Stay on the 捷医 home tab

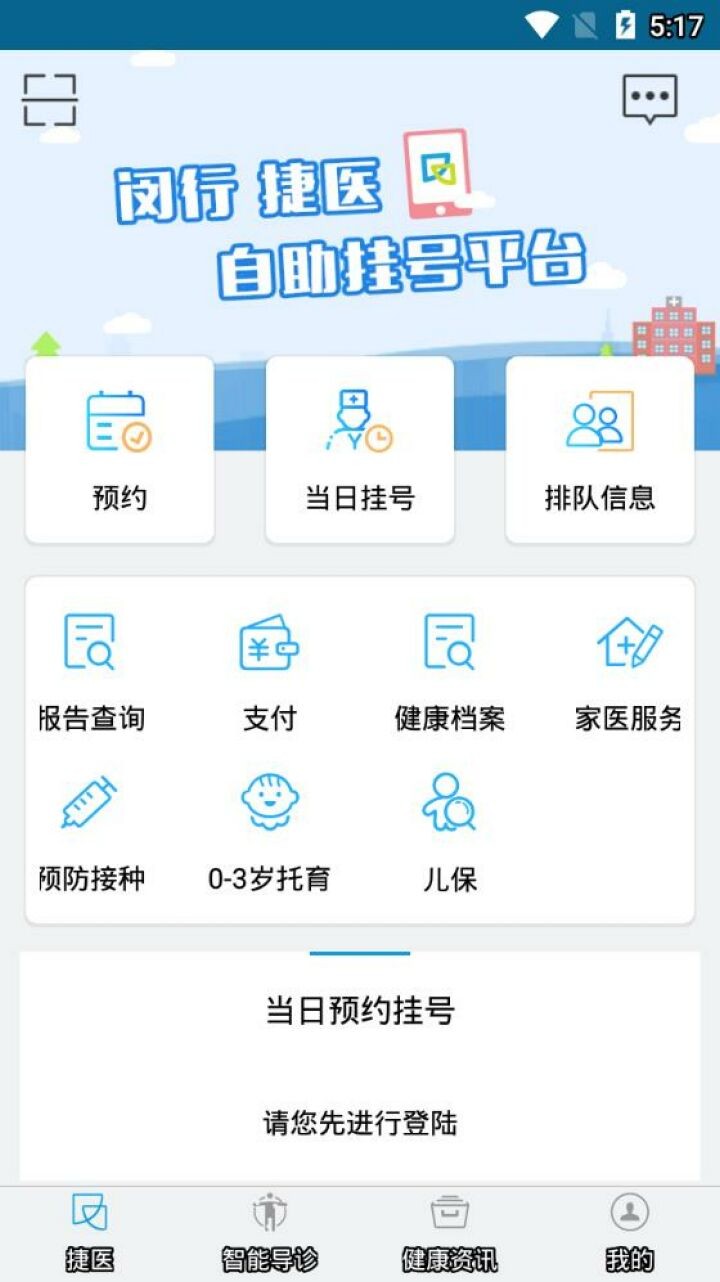[88, 1230]
